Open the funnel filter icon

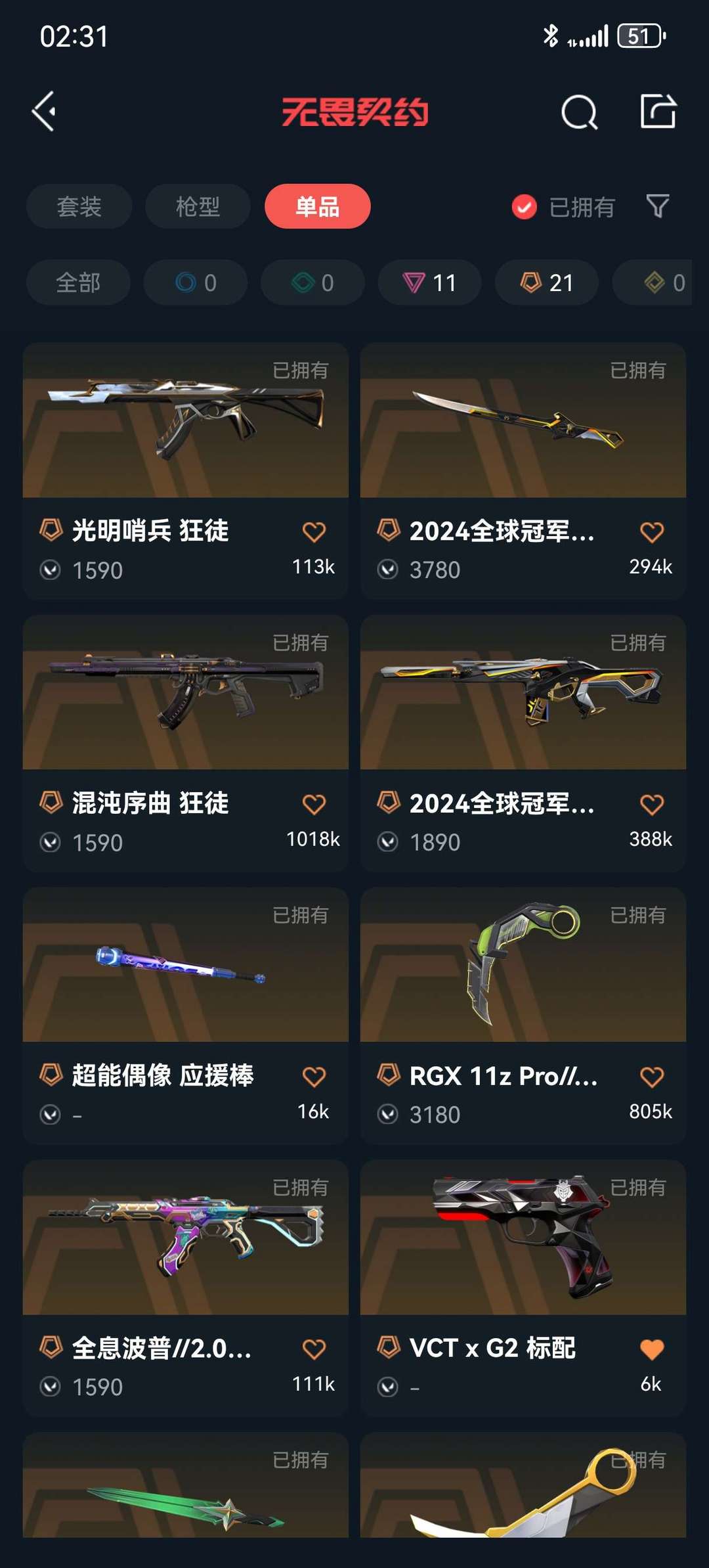[x=658, y=206]
